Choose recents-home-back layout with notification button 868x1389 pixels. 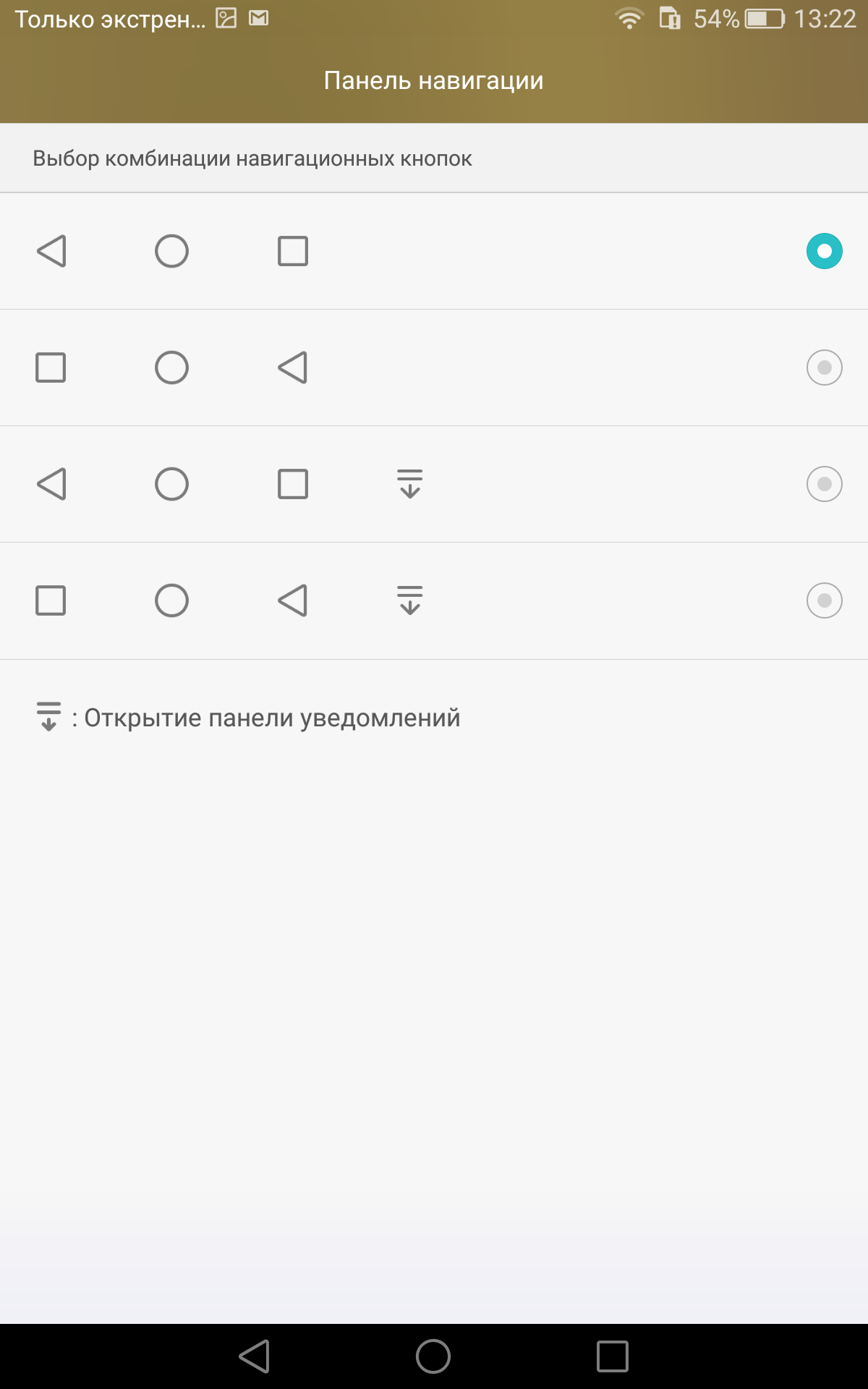[434, 600]
